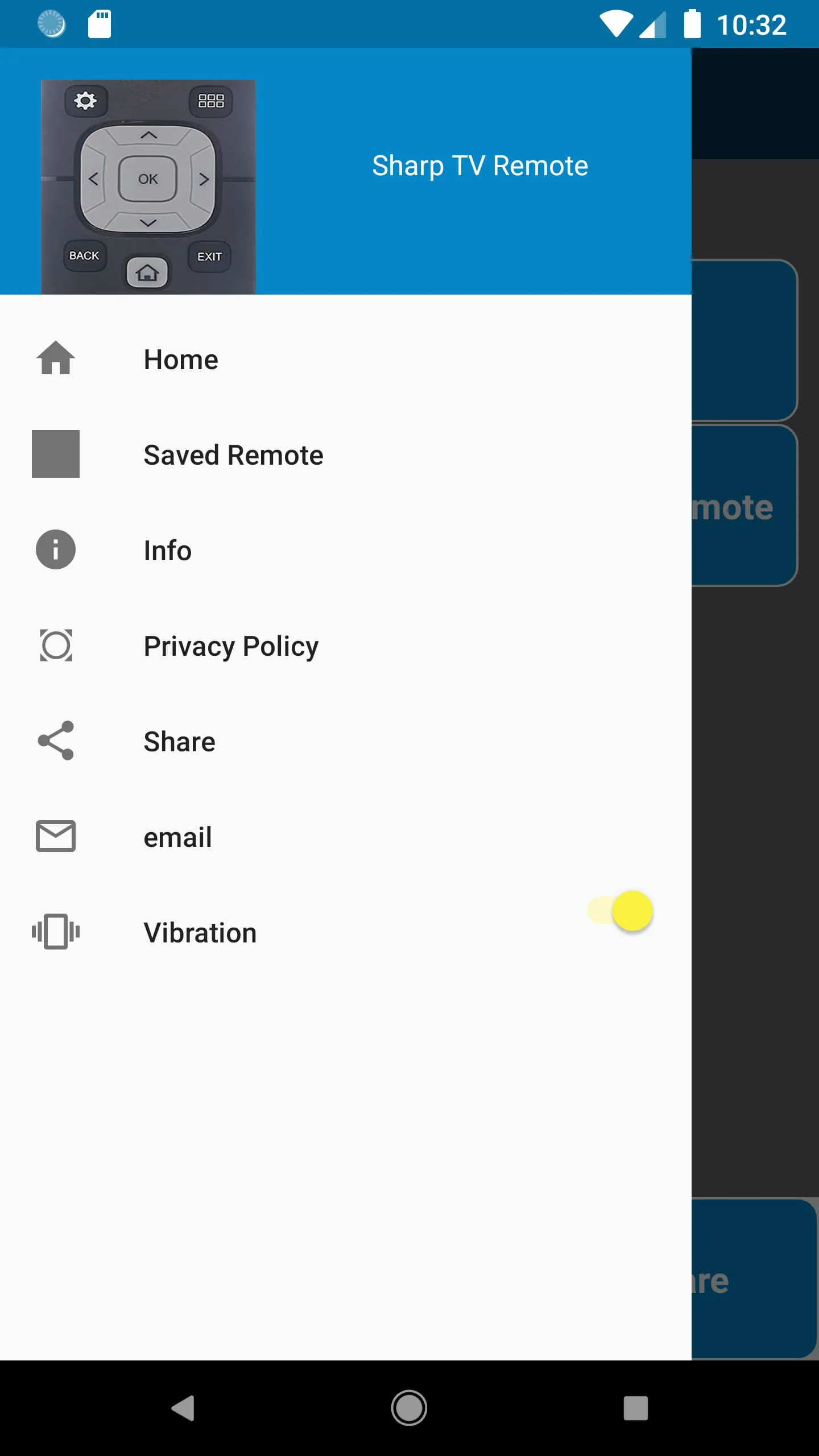Open the Info menu item
This screenshot has width=819, height=1456.
click(167, 551)
